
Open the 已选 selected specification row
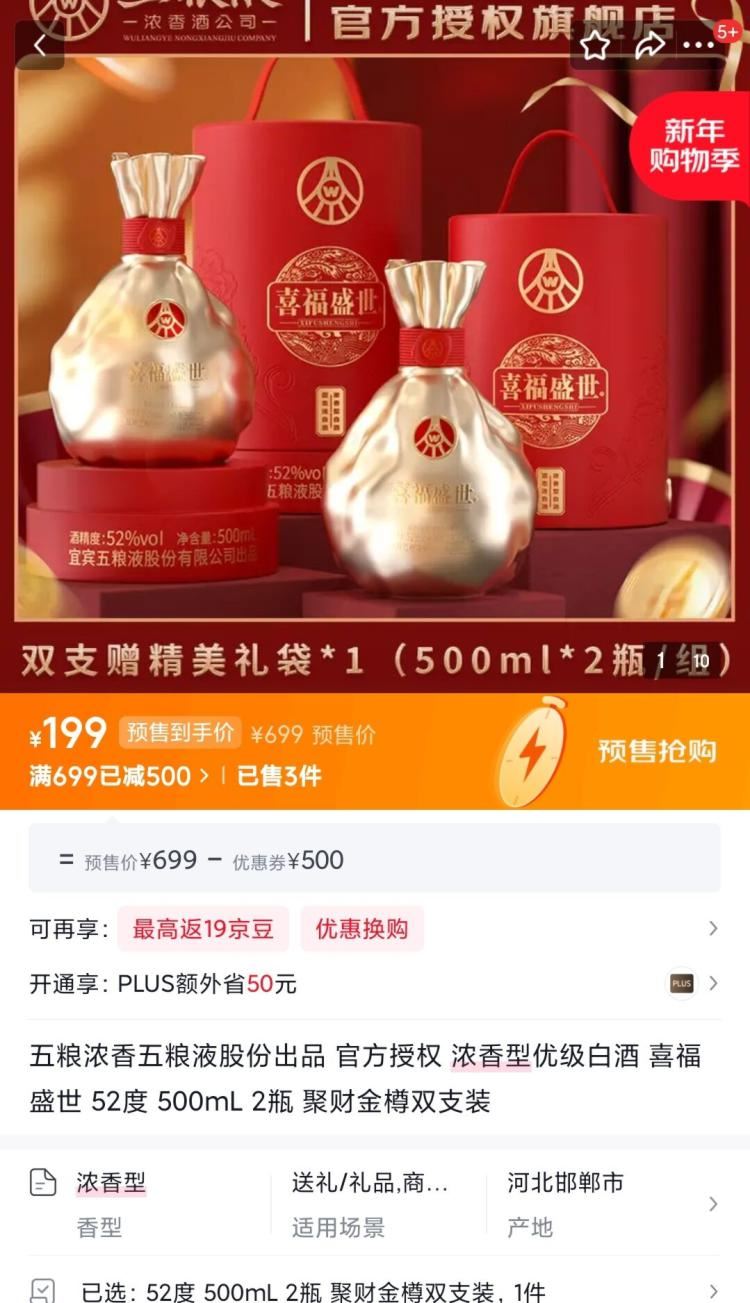click(x=375, y=1290)
